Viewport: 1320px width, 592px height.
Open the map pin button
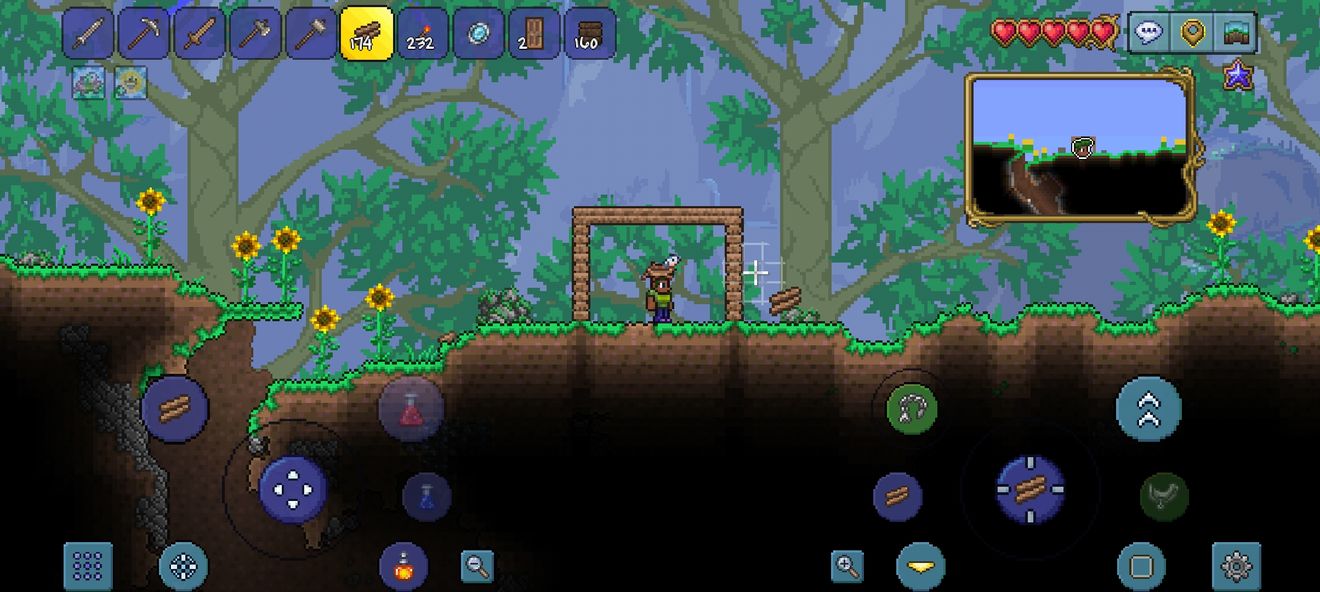pos(1192,33)
